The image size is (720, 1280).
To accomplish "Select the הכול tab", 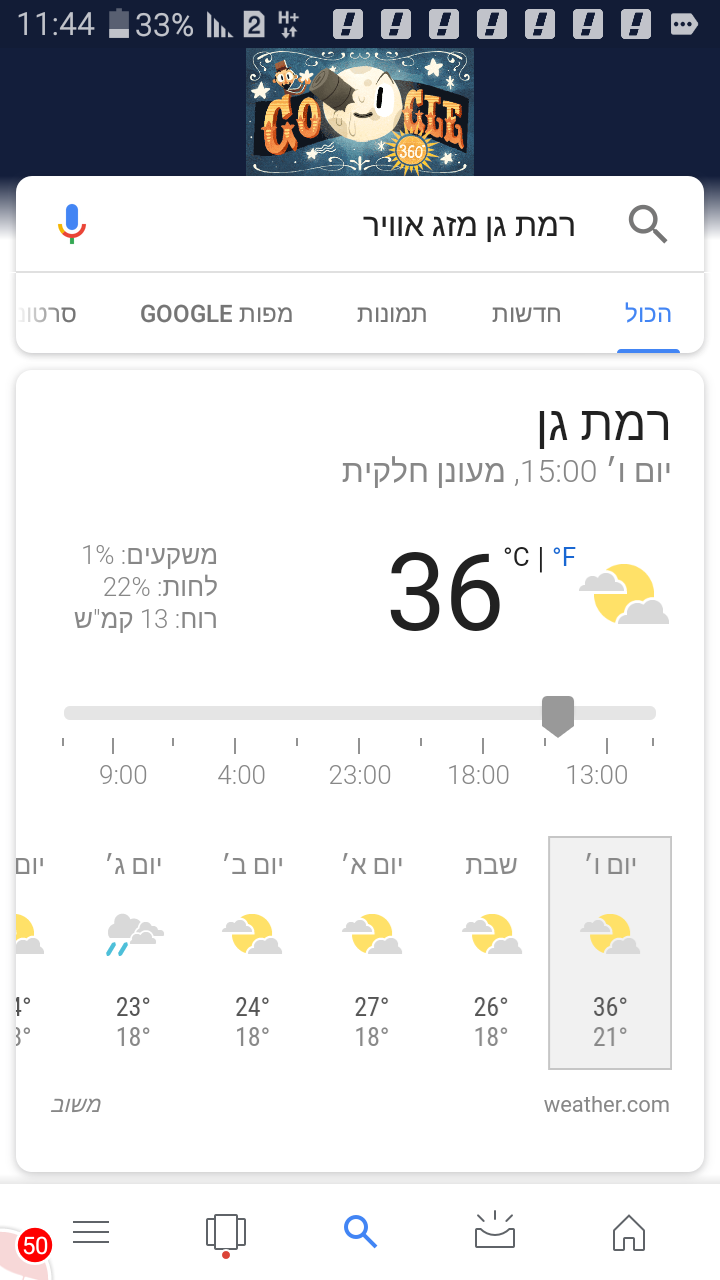I will (x=647, y=314).
